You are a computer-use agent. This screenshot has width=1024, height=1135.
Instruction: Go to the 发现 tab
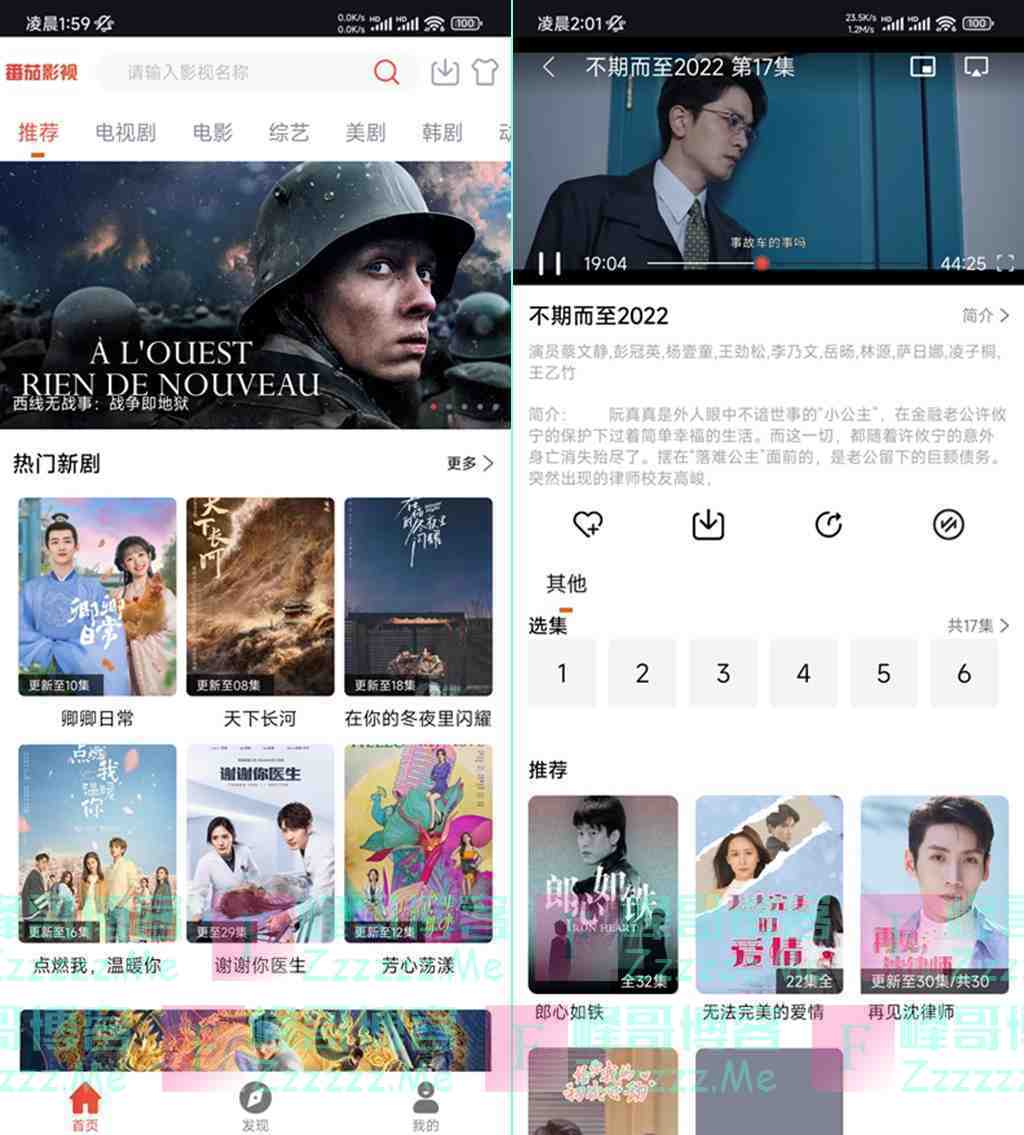(x=255, y=1106)
